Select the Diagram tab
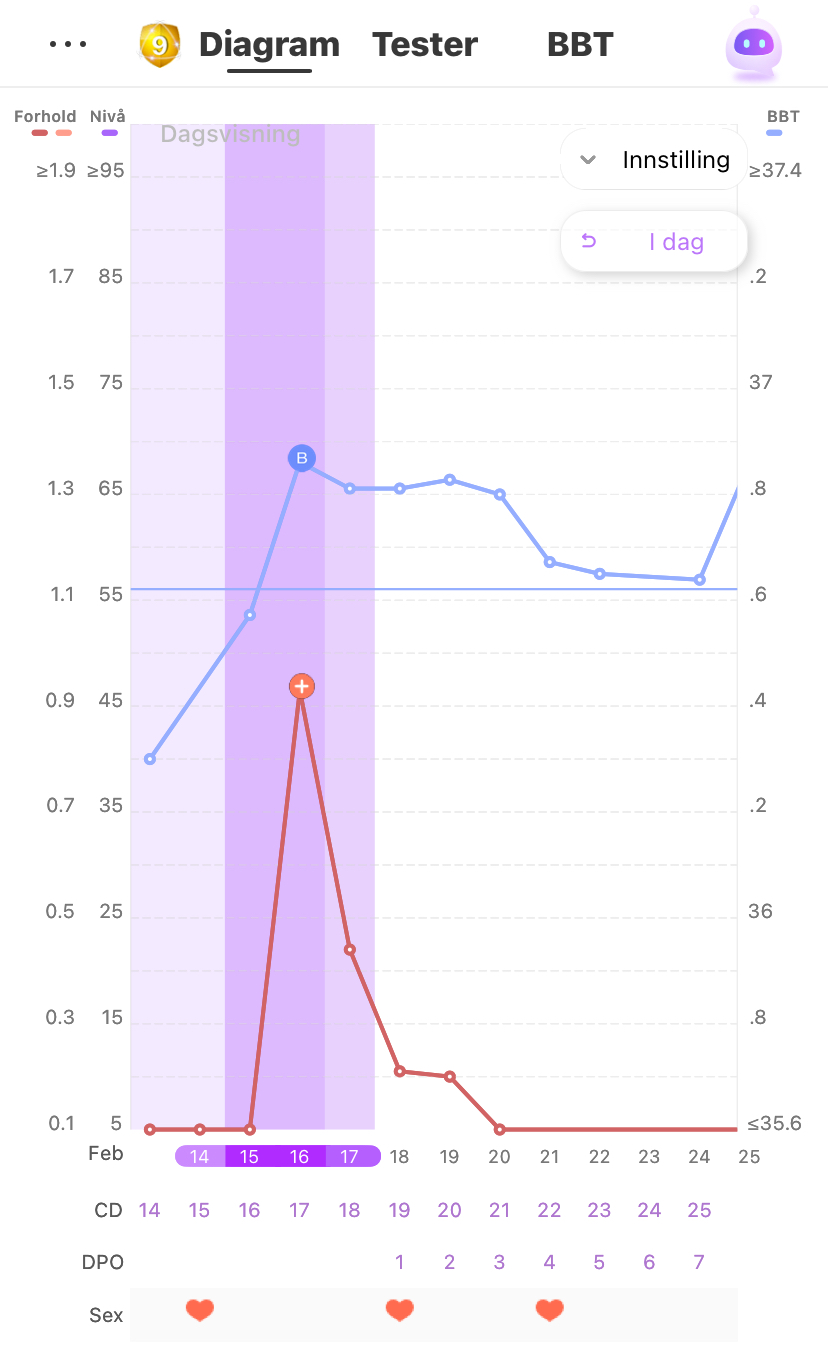 pyautogui.click(x=269, y=45)
